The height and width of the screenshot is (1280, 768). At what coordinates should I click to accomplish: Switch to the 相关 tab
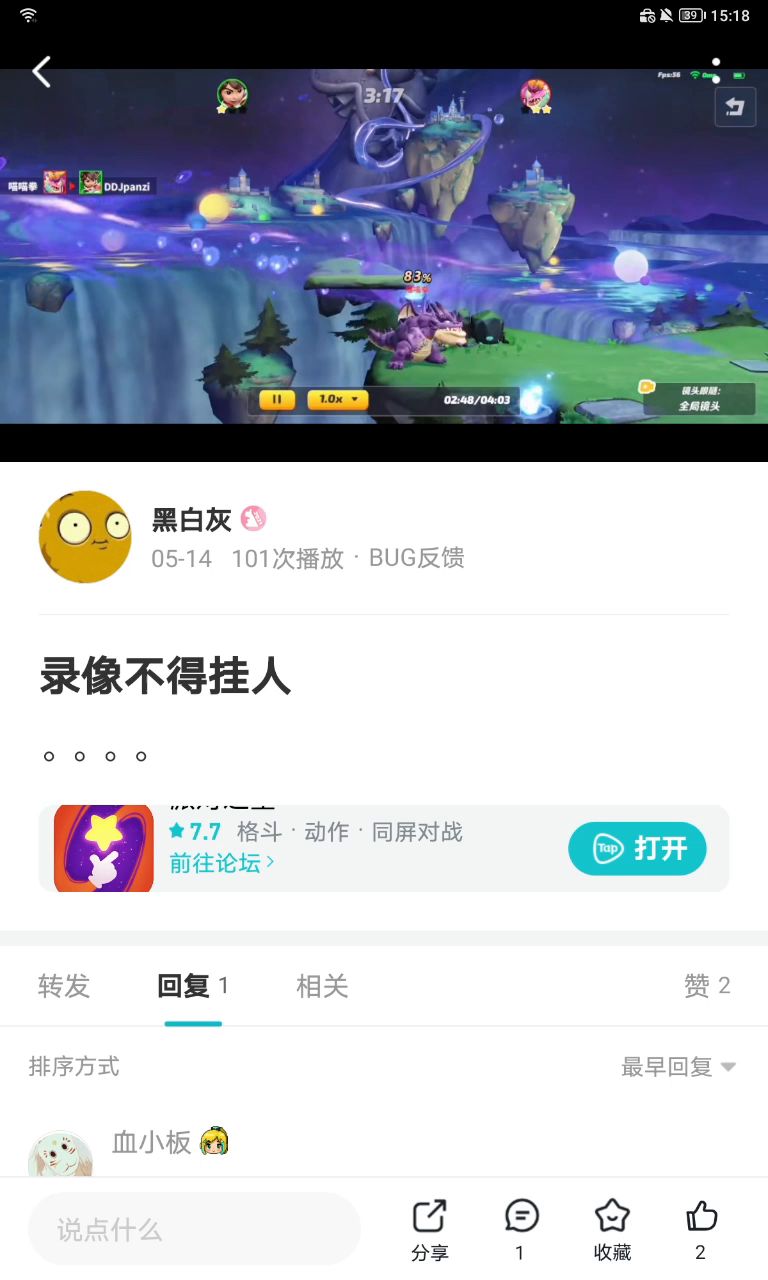pyautogui.click(x=322, y=986)
